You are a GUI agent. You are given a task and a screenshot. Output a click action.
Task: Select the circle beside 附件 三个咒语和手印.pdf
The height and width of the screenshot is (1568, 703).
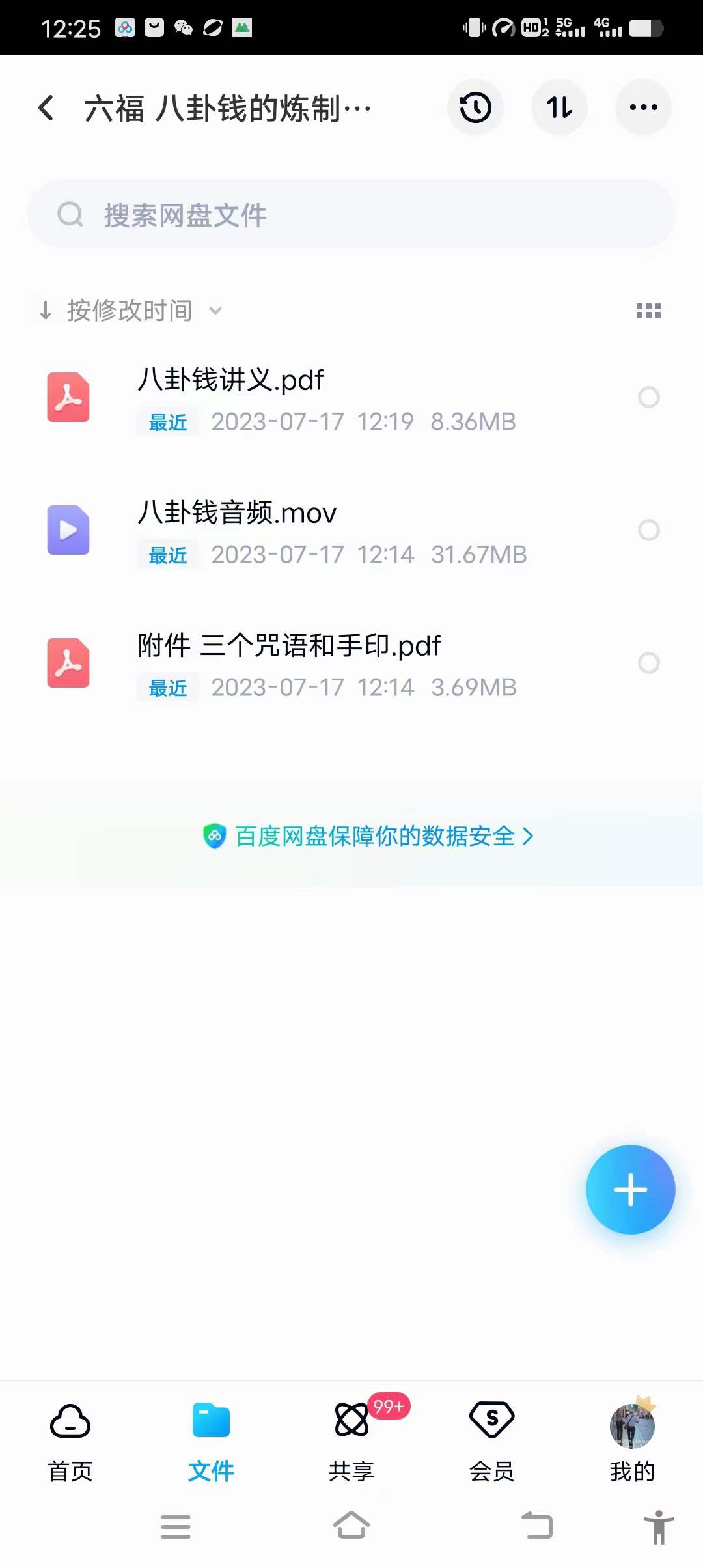coord(649,664)
